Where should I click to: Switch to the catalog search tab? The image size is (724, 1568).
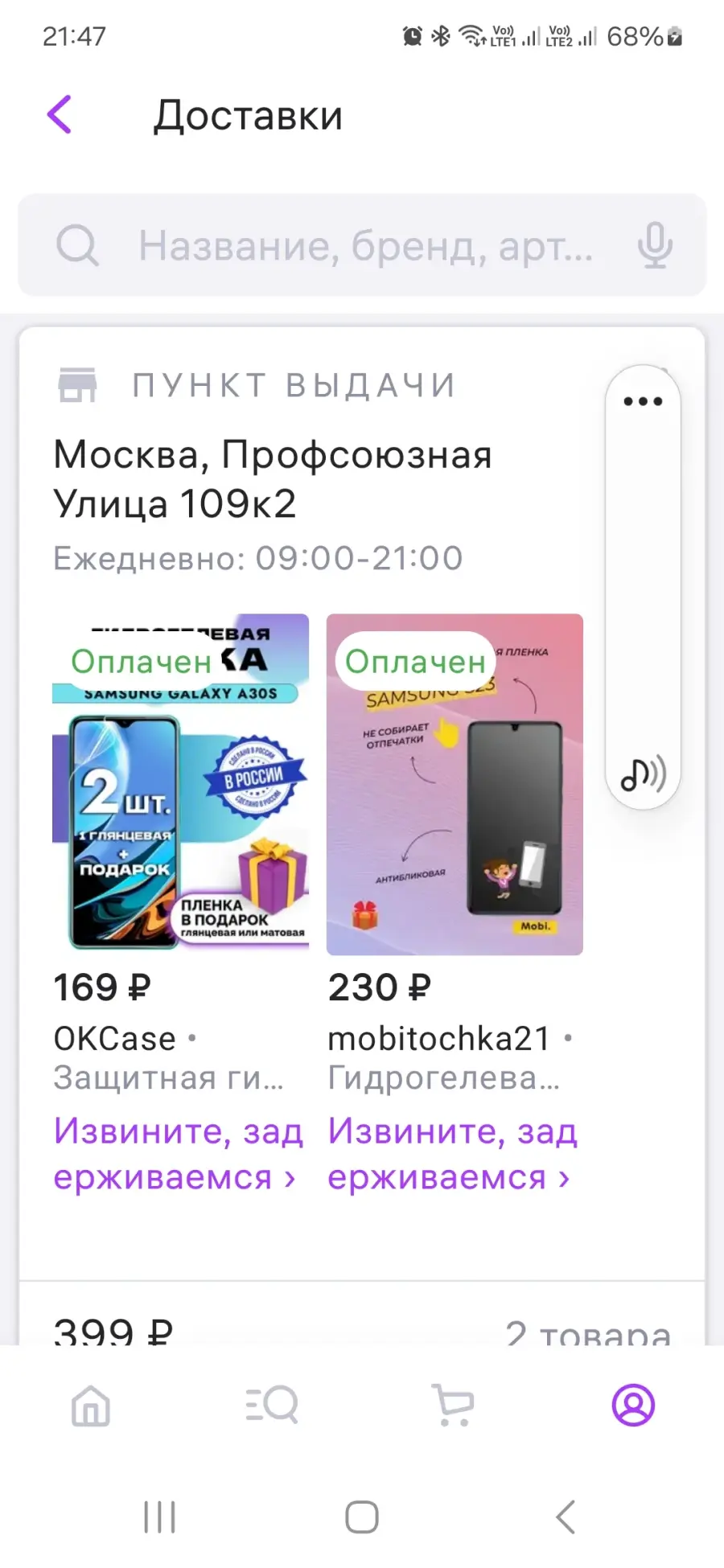coord(272,1406)
